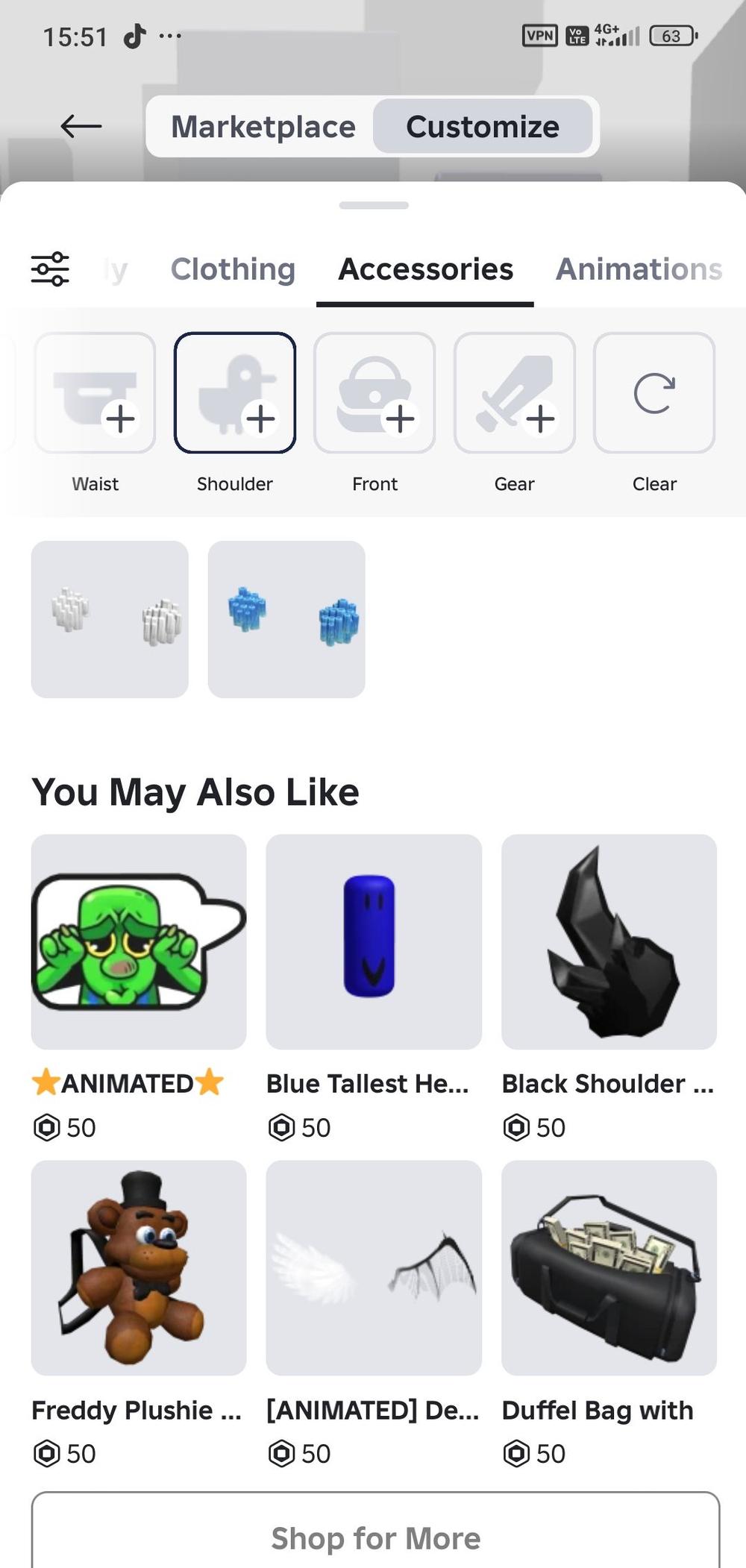Viewport: 746px width, 1568px height.
Task: Switch to the Clothing category
Action: pyautogui.click(x=233, y=269)
